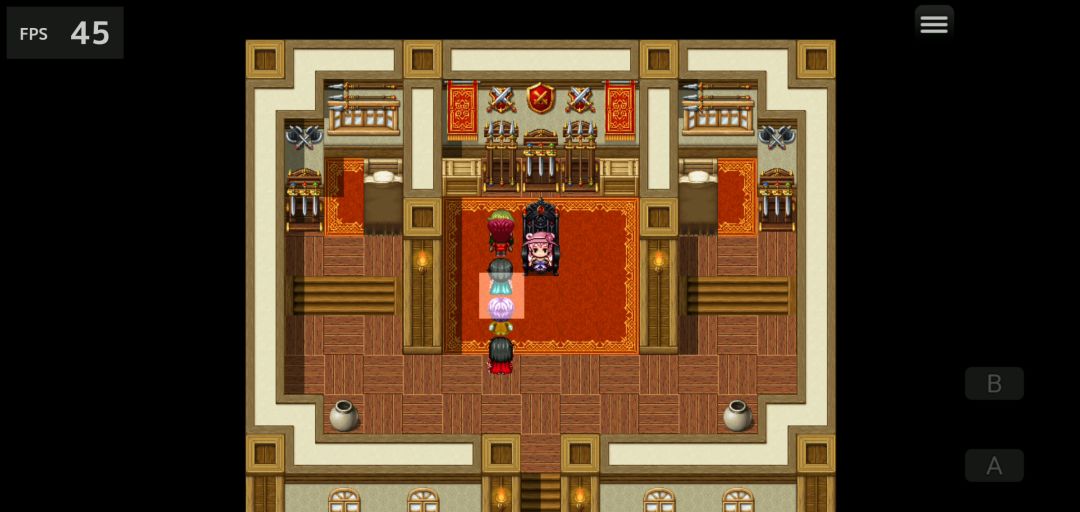Tap the virtual B button
This screenshot has width=1080, height=512.
pyautogui.click(x=994, y=383)
